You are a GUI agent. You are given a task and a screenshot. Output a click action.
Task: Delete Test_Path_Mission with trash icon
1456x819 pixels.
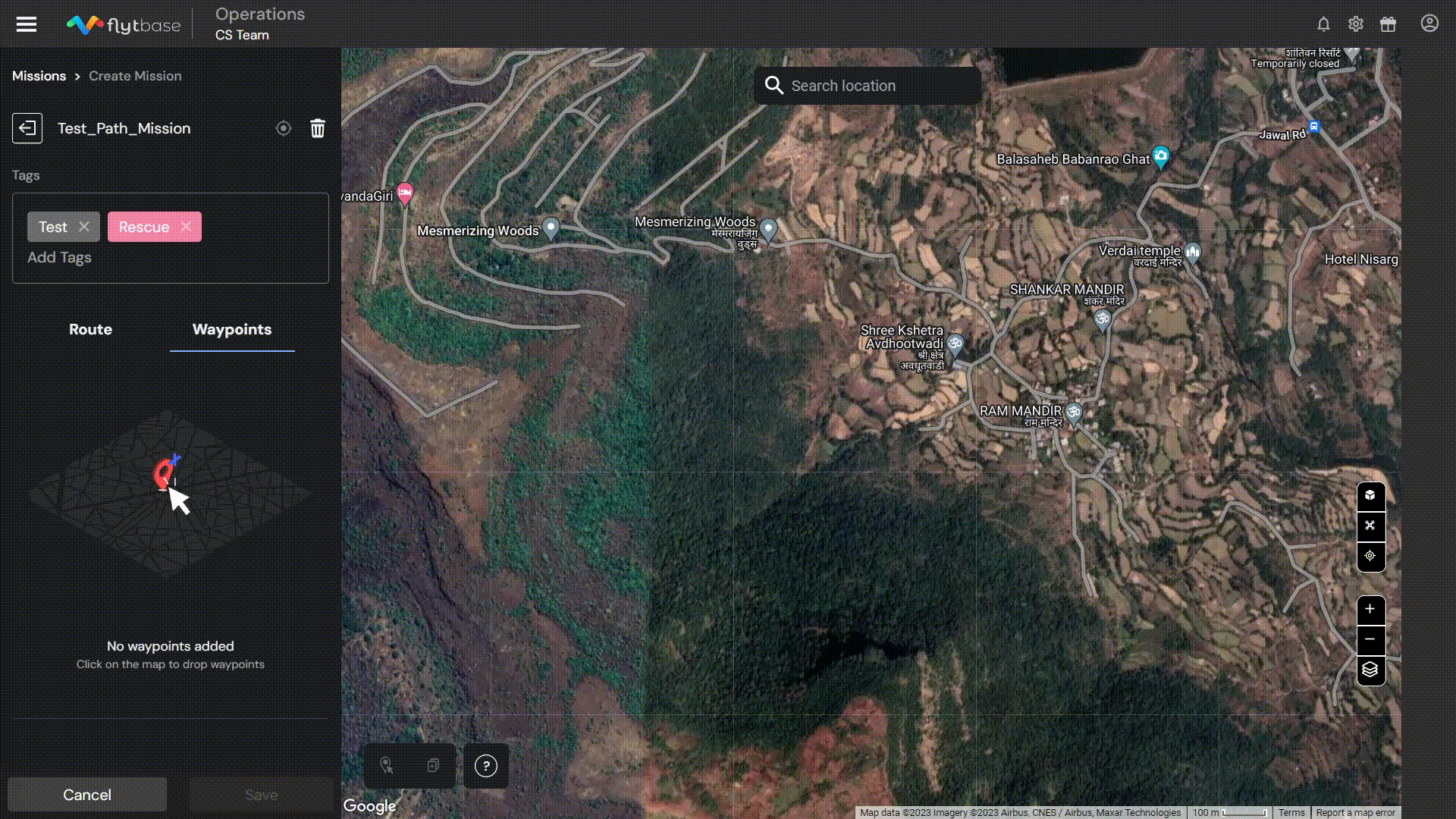coord(318,128)
